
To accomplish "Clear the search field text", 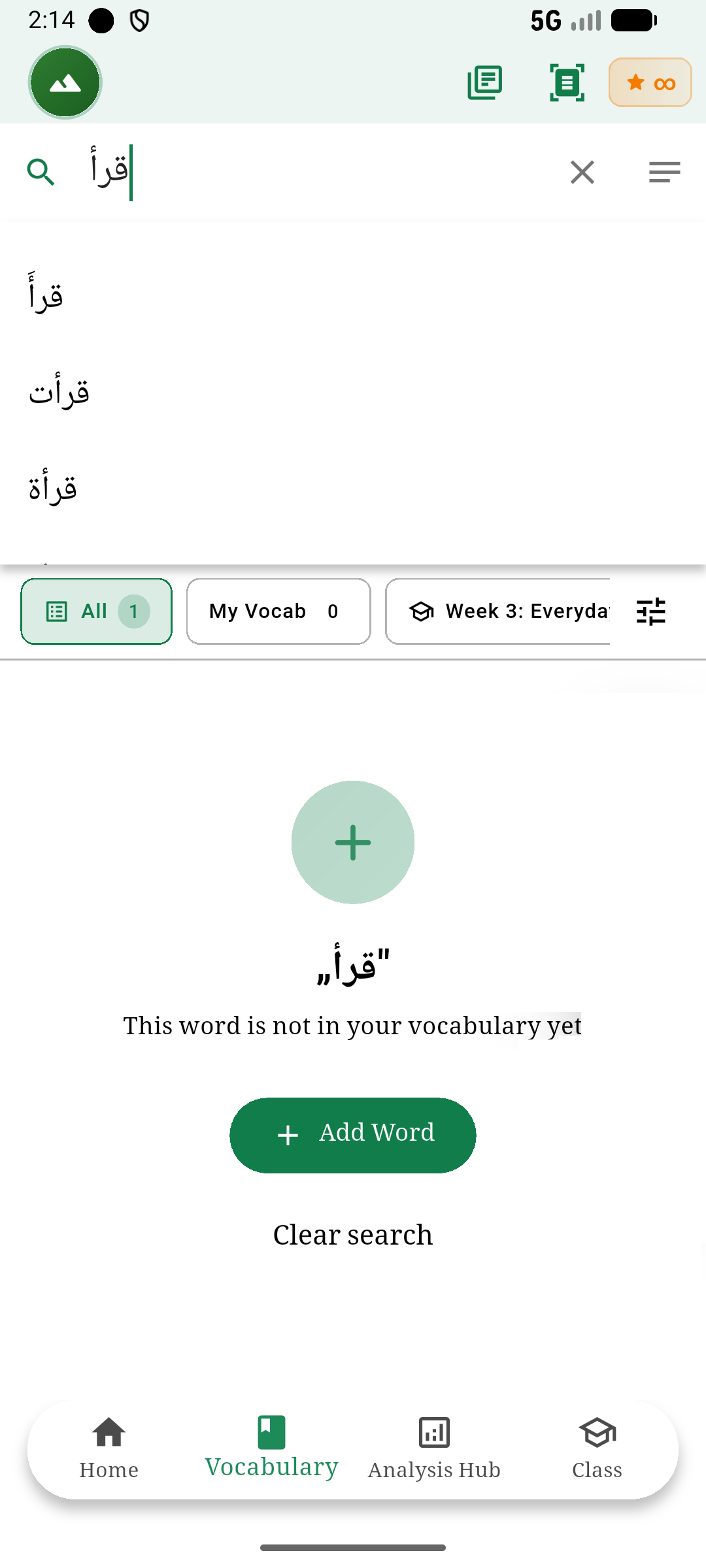I will point(582,172).
